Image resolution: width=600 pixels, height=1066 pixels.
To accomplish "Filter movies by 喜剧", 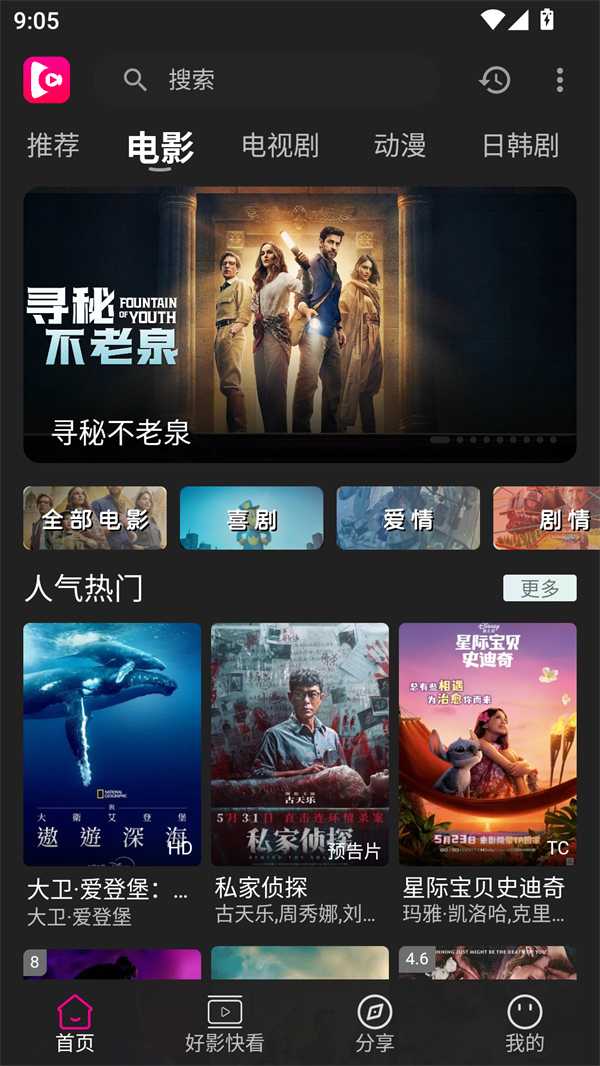I will [252, 518].
